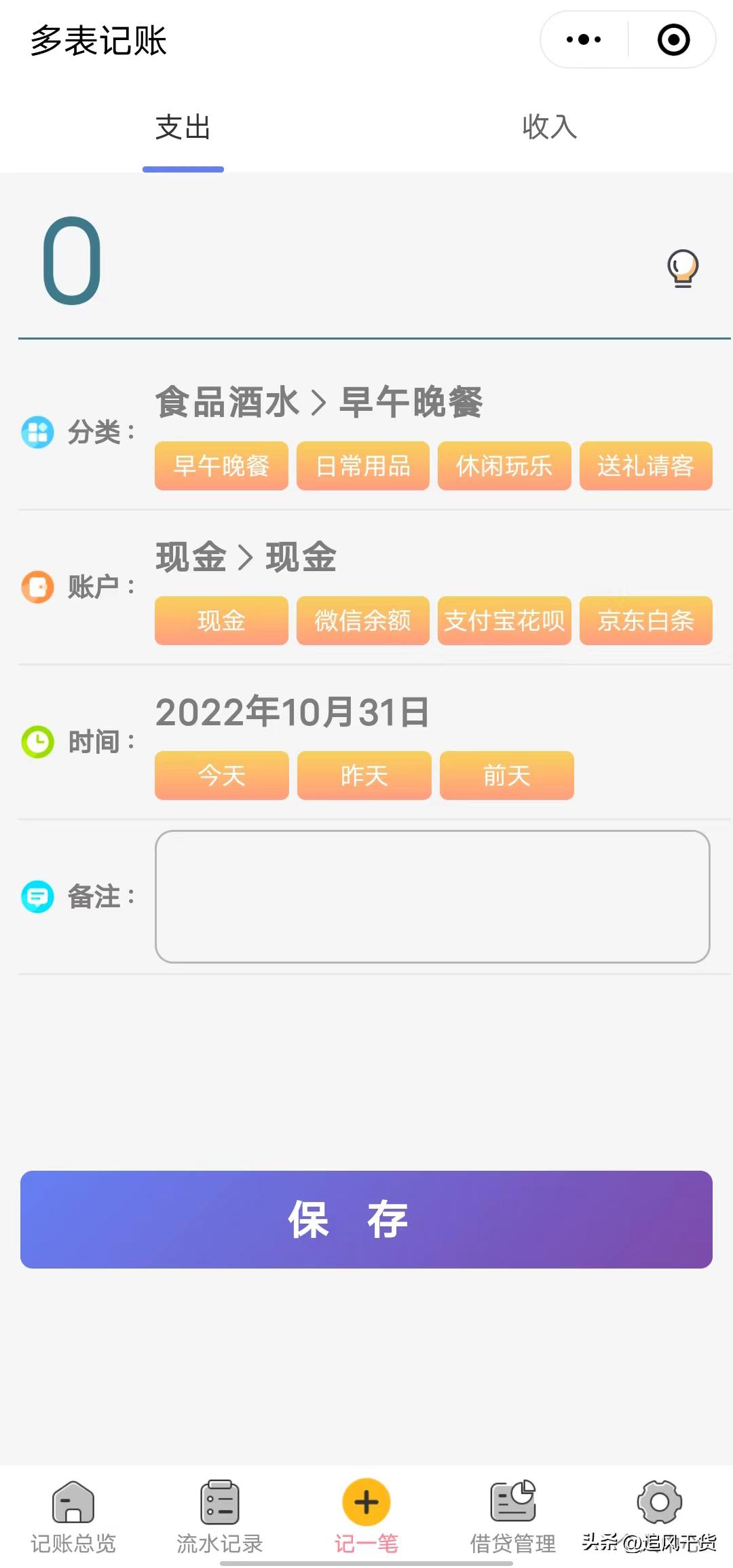Select the 微信余额 account option
The image size is (733, 1568).
click(x=362, y=621)
